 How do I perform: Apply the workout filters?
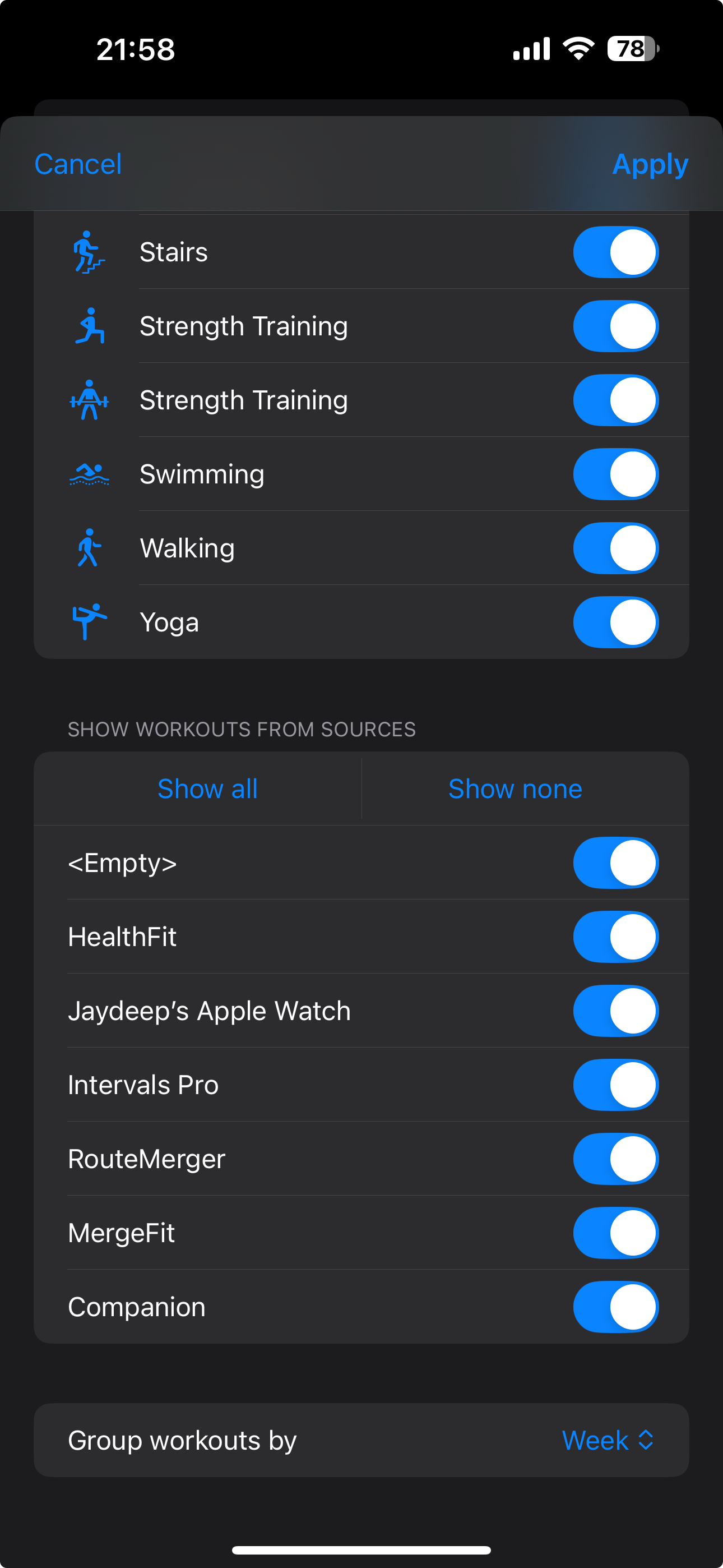click(x=650, y=164)
